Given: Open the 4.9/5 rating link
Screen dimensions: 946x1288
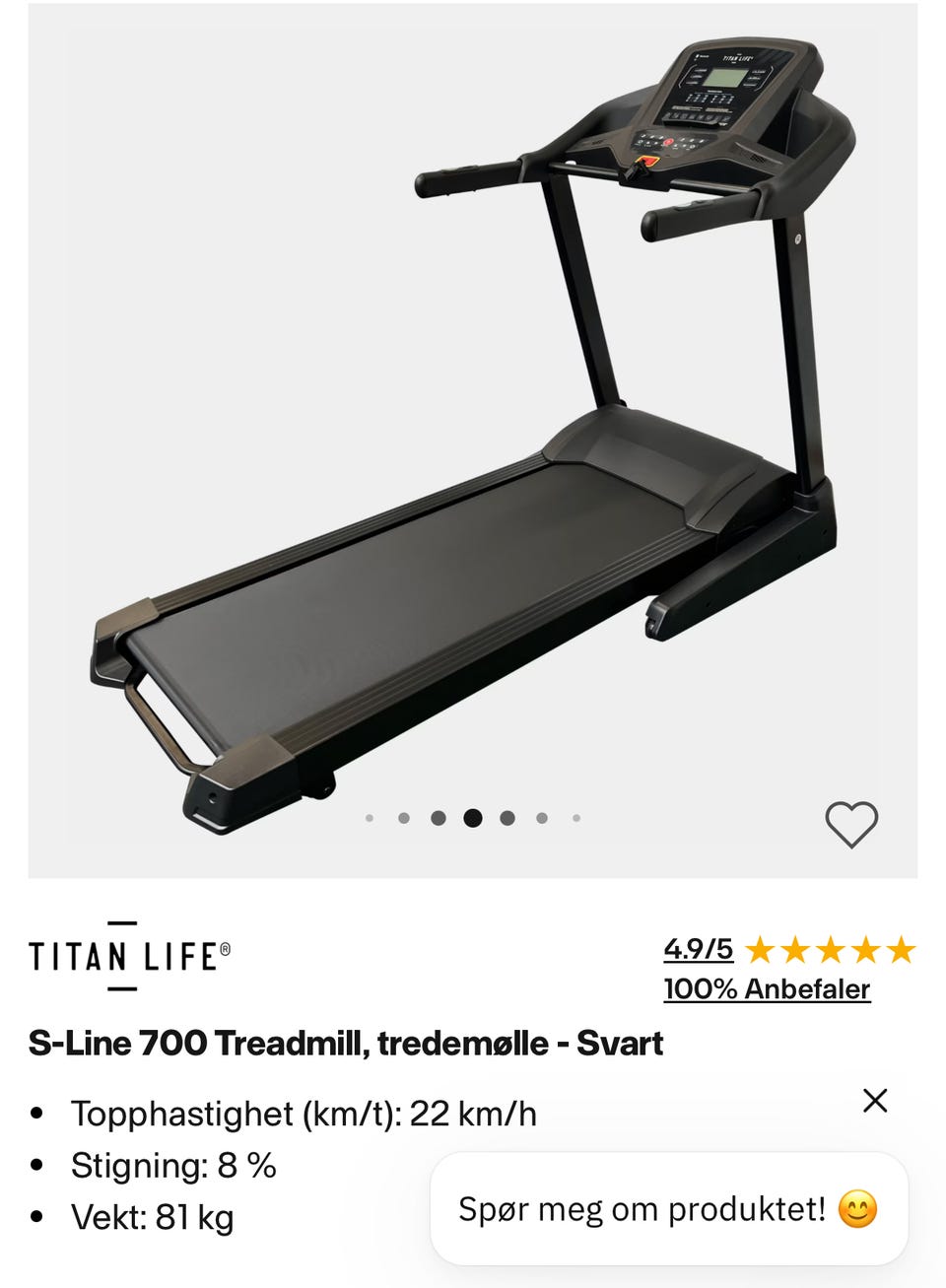Looking at the screenshot, I should tap(698, 949).
